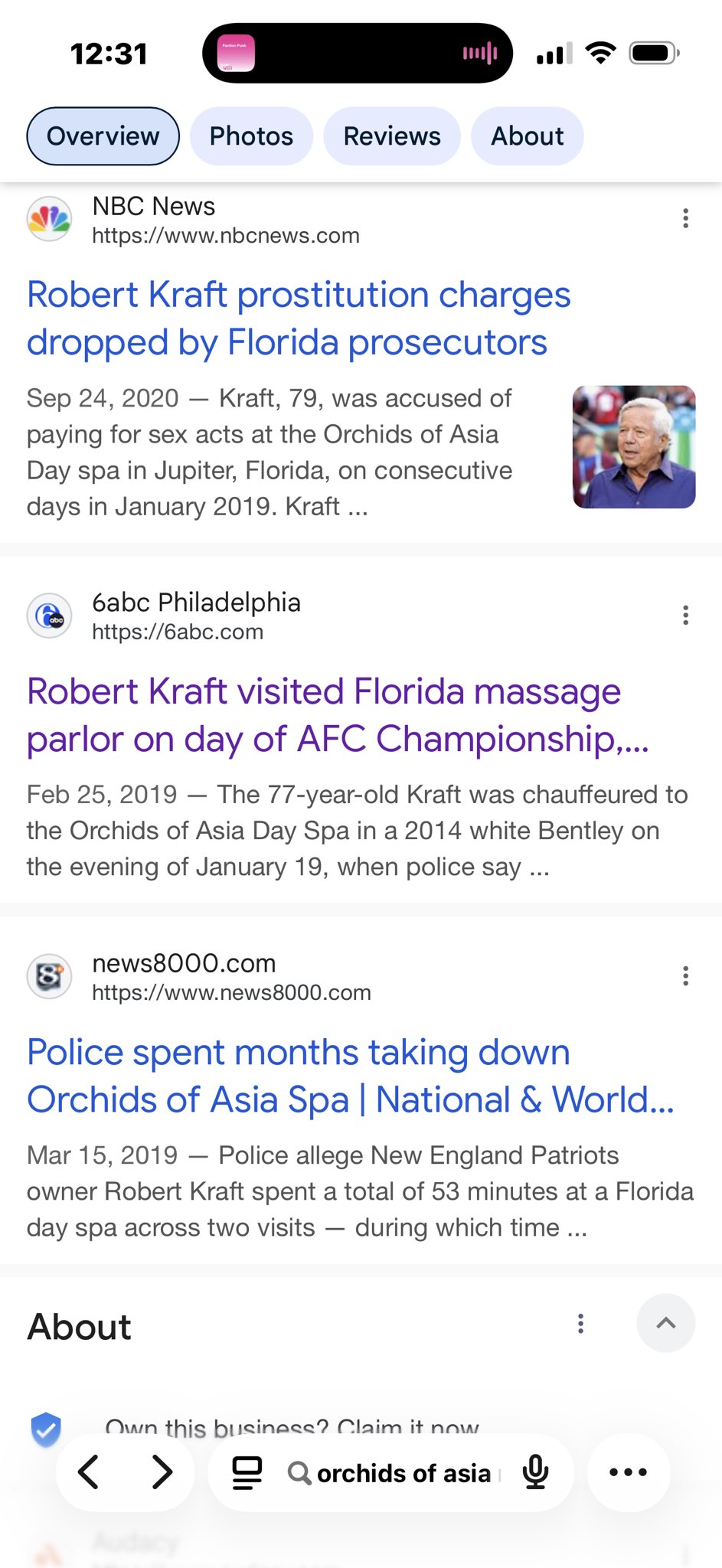Open more options for 6abc Philadelphia result
The image size is (722, 1568).
(x=685, y=615)
